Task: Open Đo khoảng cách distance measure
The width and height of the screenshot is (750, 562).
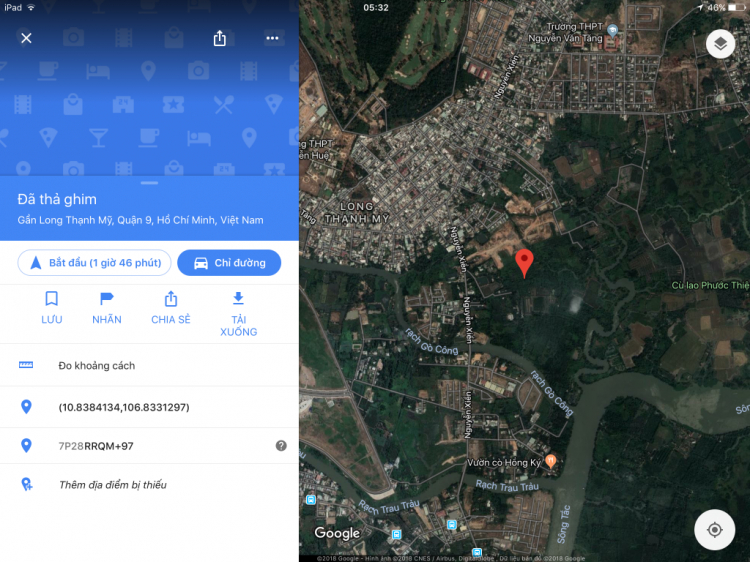Action: (97, 366)
